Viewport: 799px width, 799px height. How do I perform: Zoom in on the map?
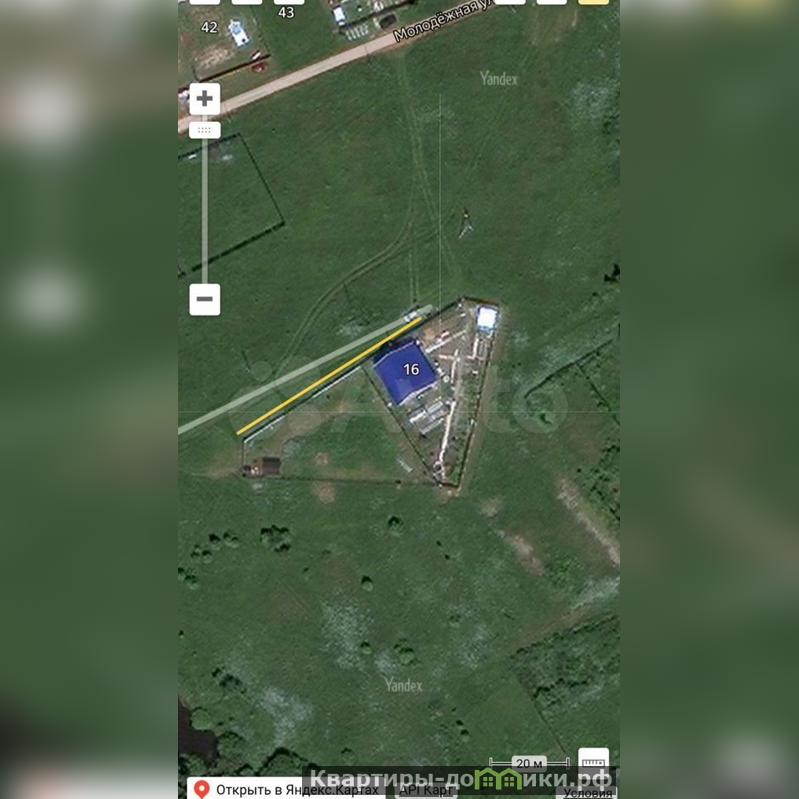[x=205, y=99]
